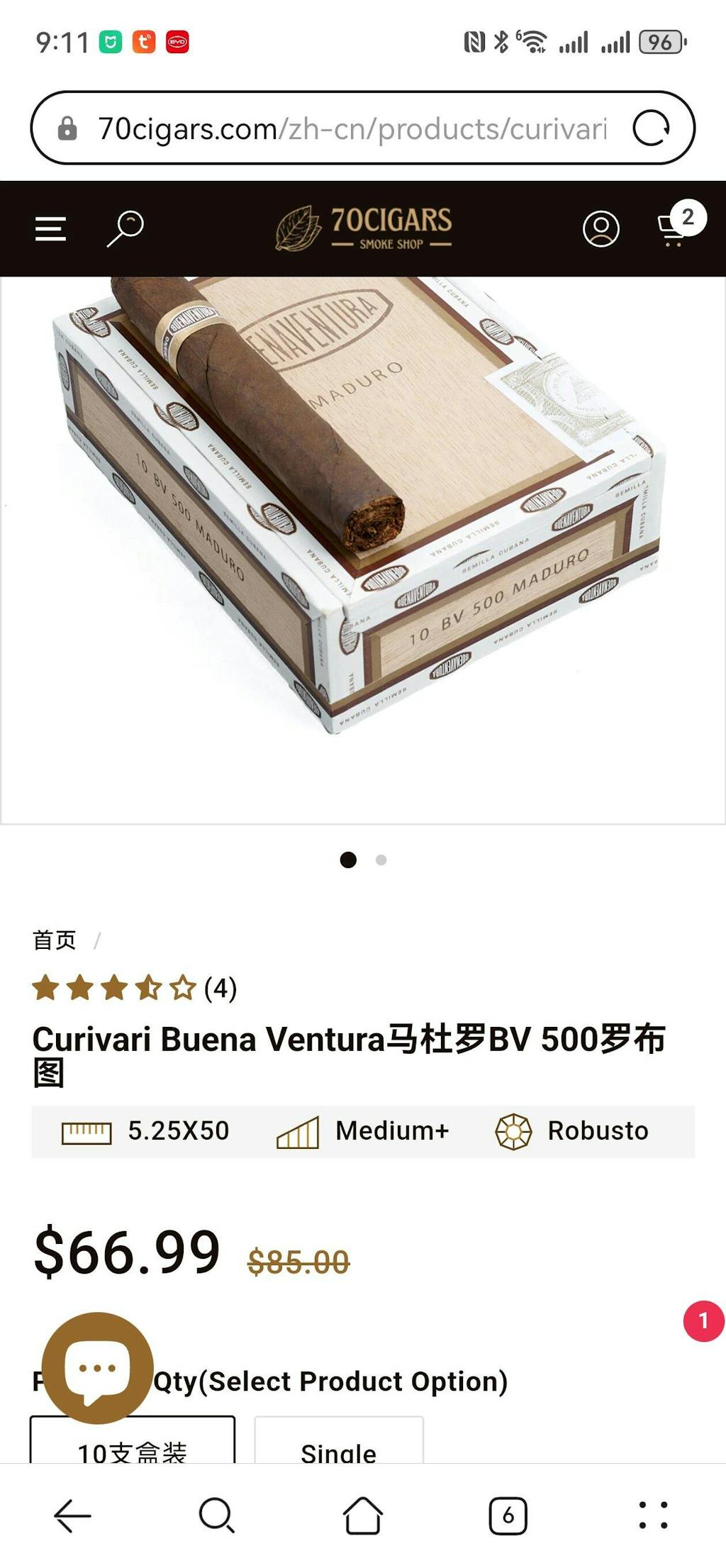
Task: Open browser search from bottom bar
Action: tap(217, 1516)
